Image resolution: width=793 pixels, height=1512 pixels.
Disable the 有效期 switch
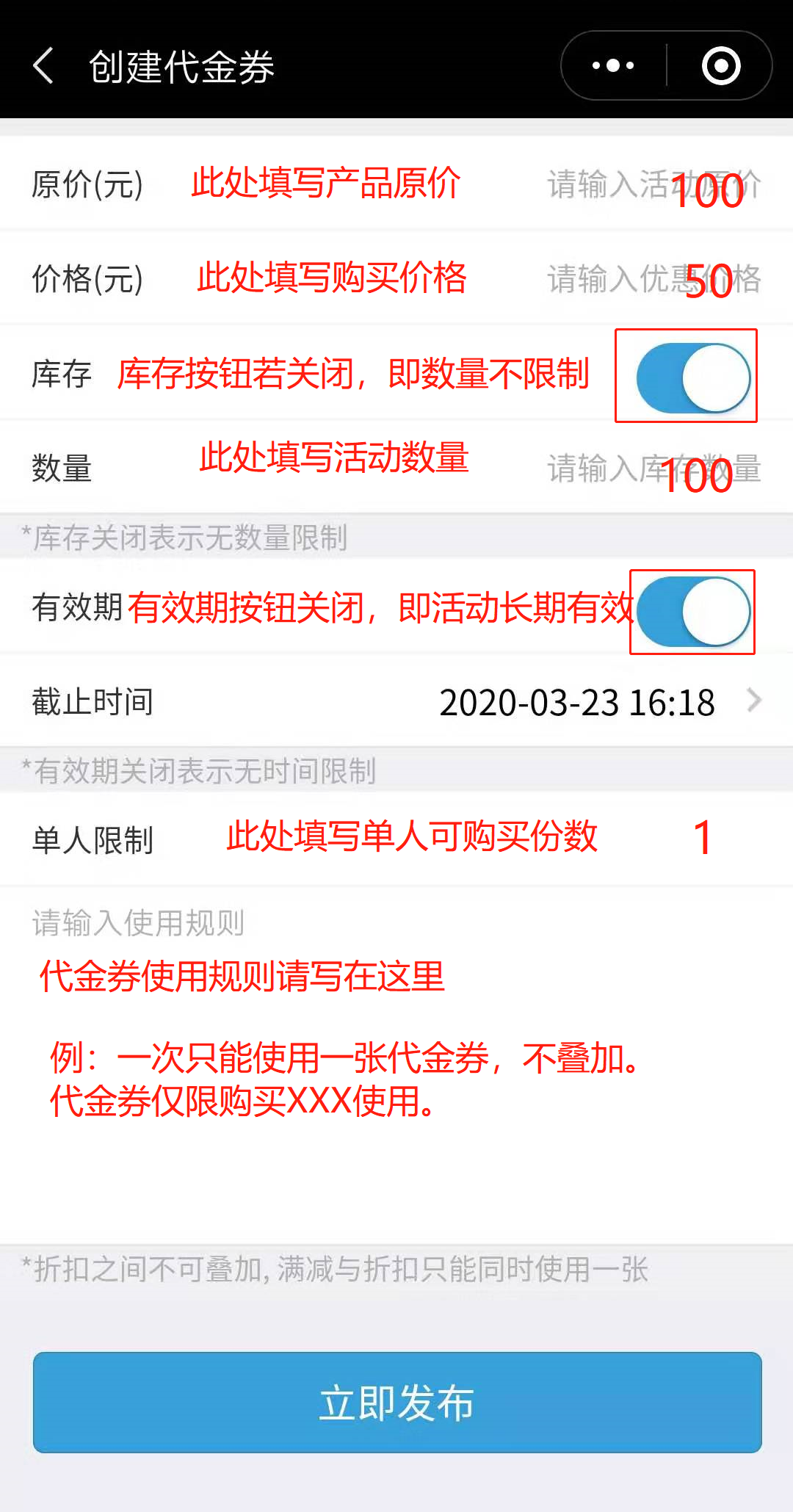click(x=692, y=612)
